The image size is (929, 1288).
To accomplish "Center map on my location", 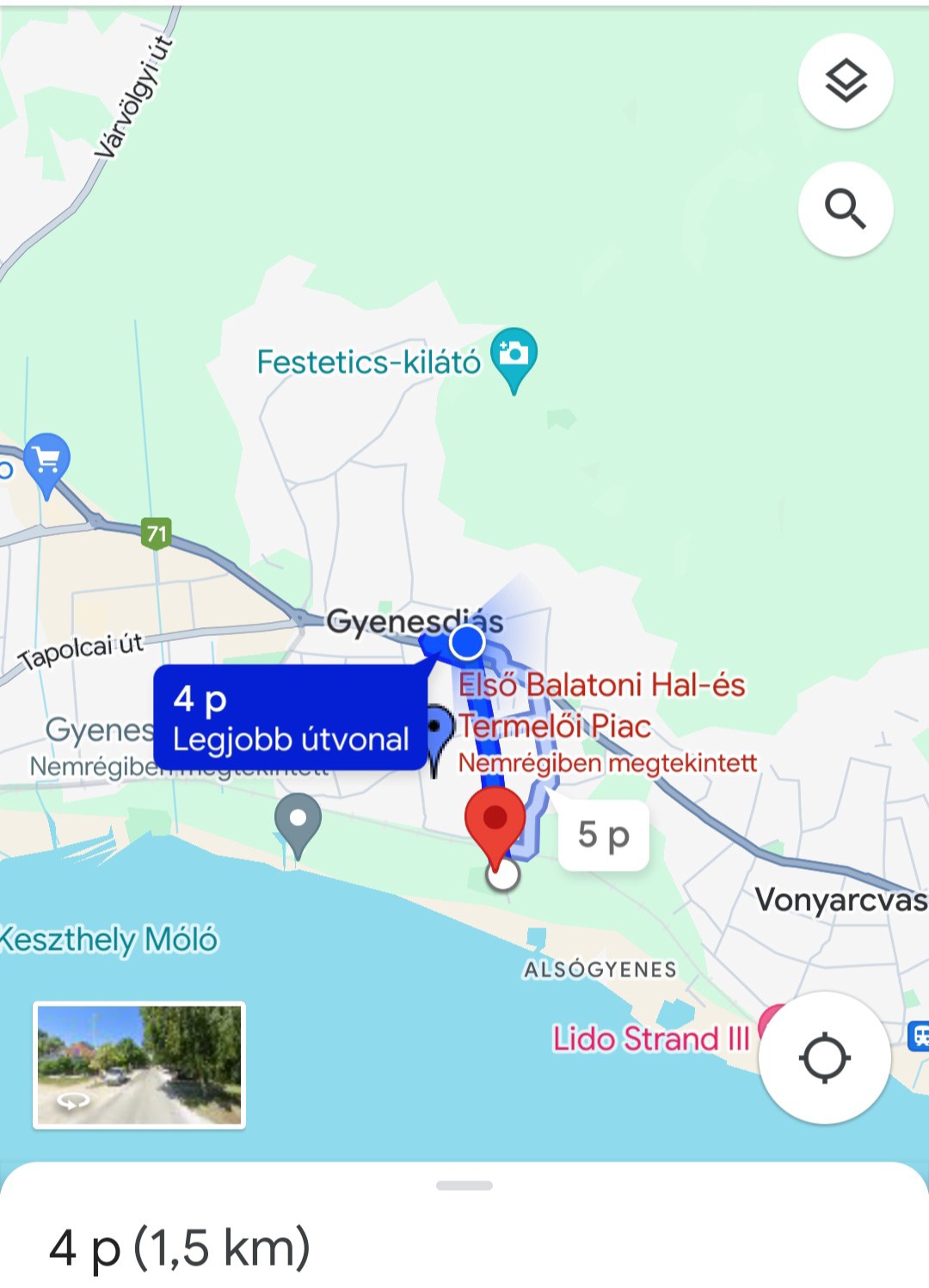I will point(824,1057).
